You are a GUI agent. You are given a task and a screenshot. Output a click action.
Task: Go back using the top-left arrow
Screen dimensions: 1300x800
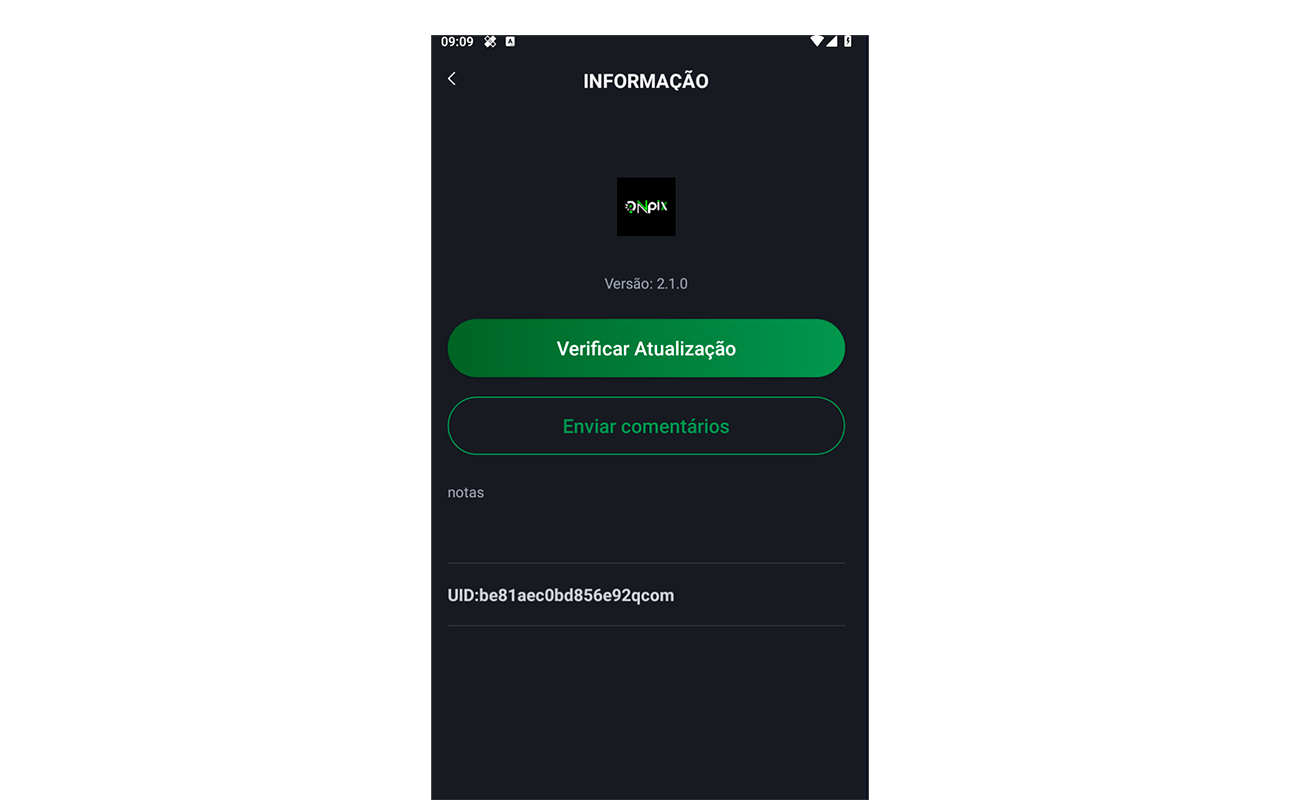click(x=452, y=79)
